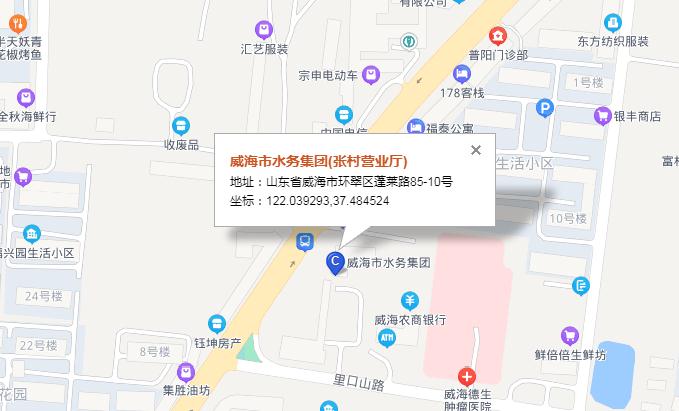Open the bus stop icon on the map

(x=305, y=240)
